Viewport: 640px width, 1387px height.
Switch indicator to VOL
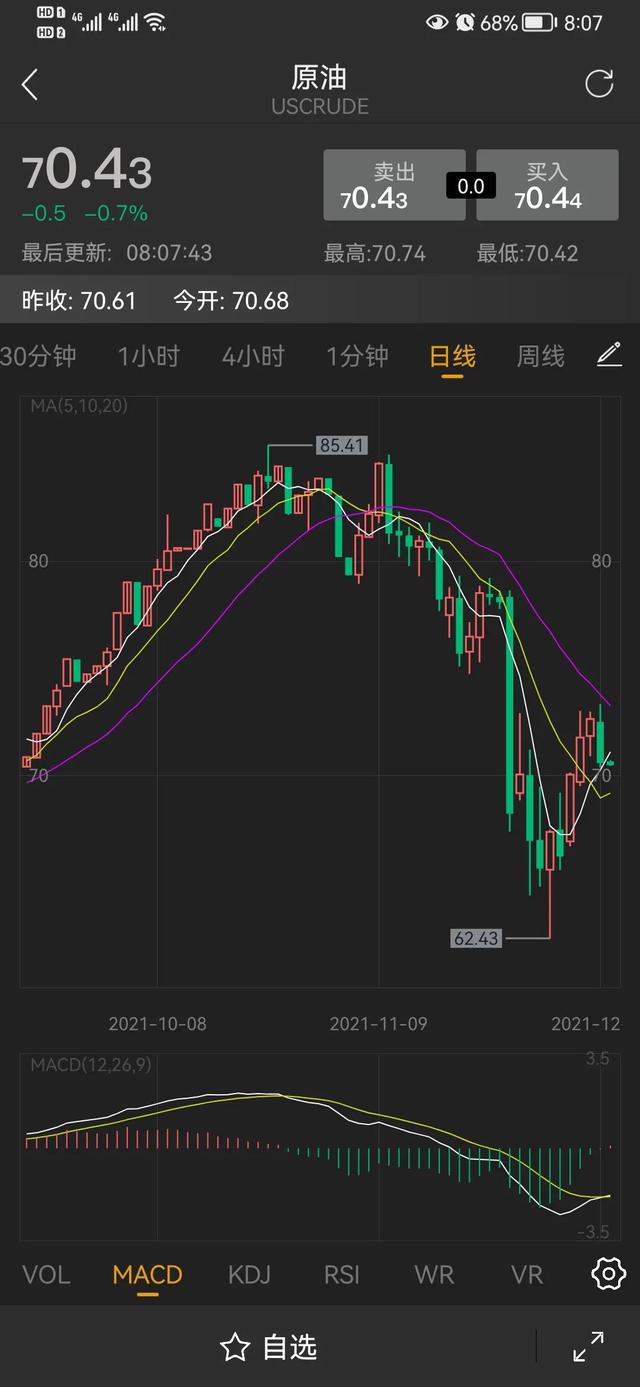[x=46, y=1274]
